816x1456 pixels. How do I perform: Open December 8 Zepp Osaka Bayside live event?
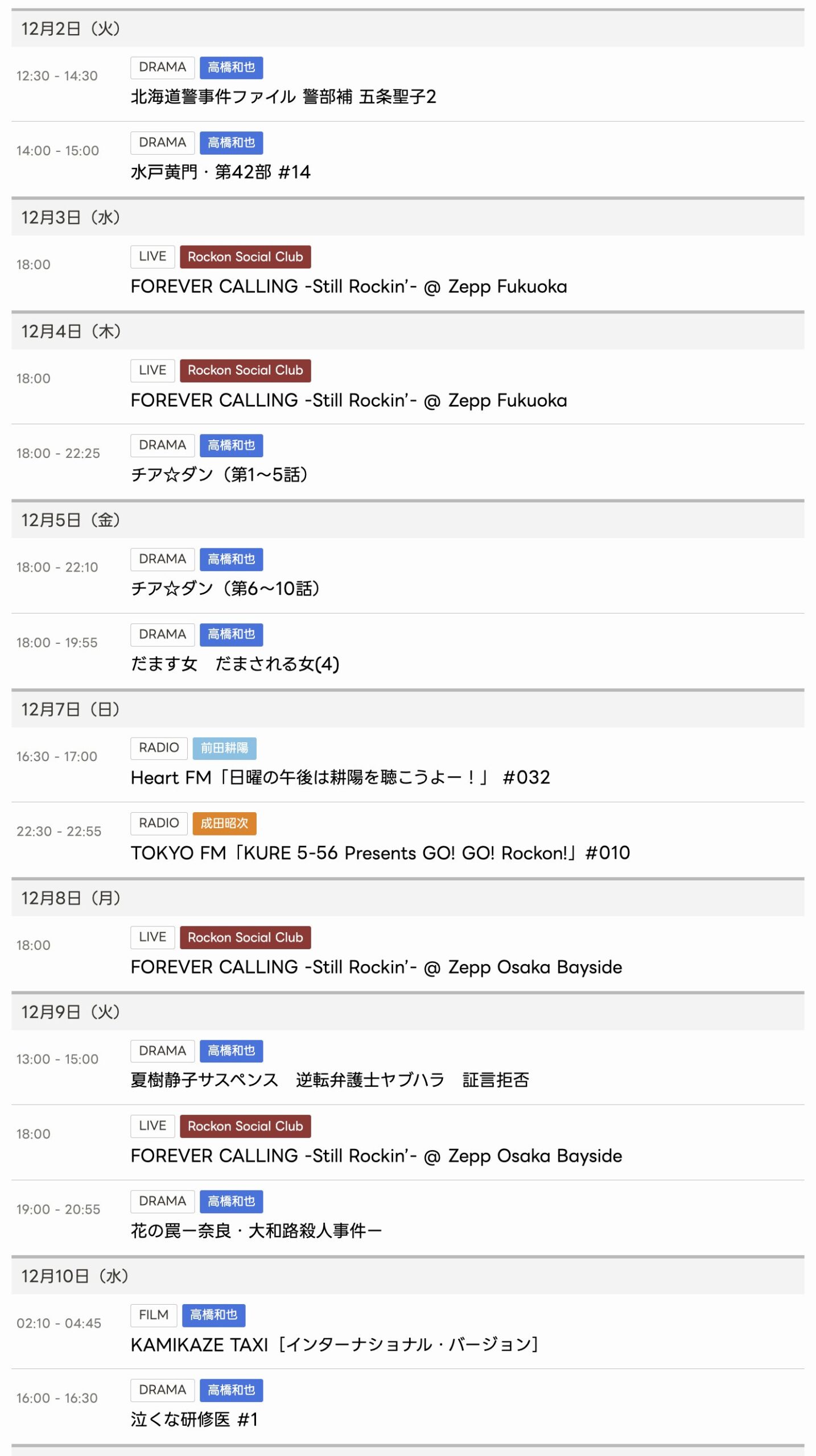tap(376, 967)
